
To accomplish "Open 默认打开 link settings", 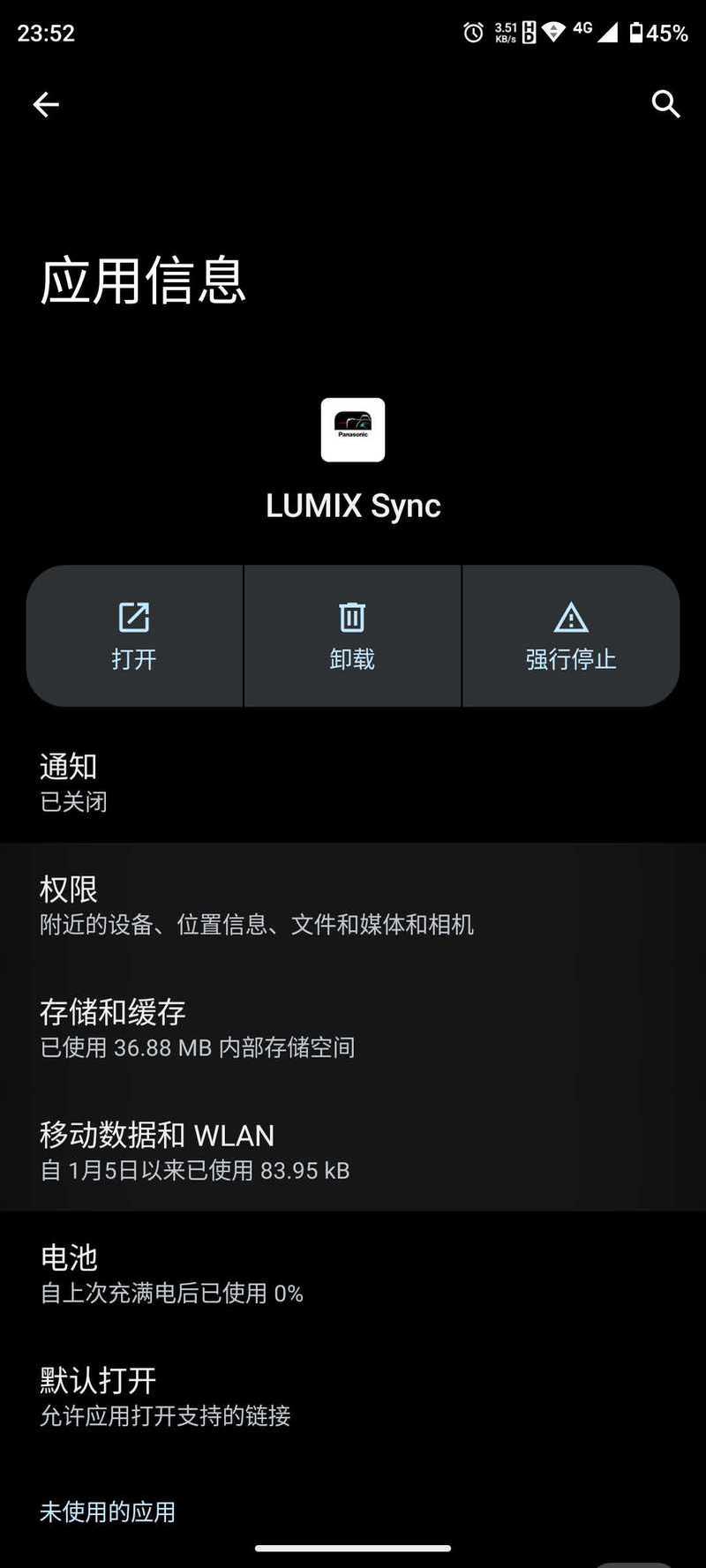I will tap(353, 1396).
